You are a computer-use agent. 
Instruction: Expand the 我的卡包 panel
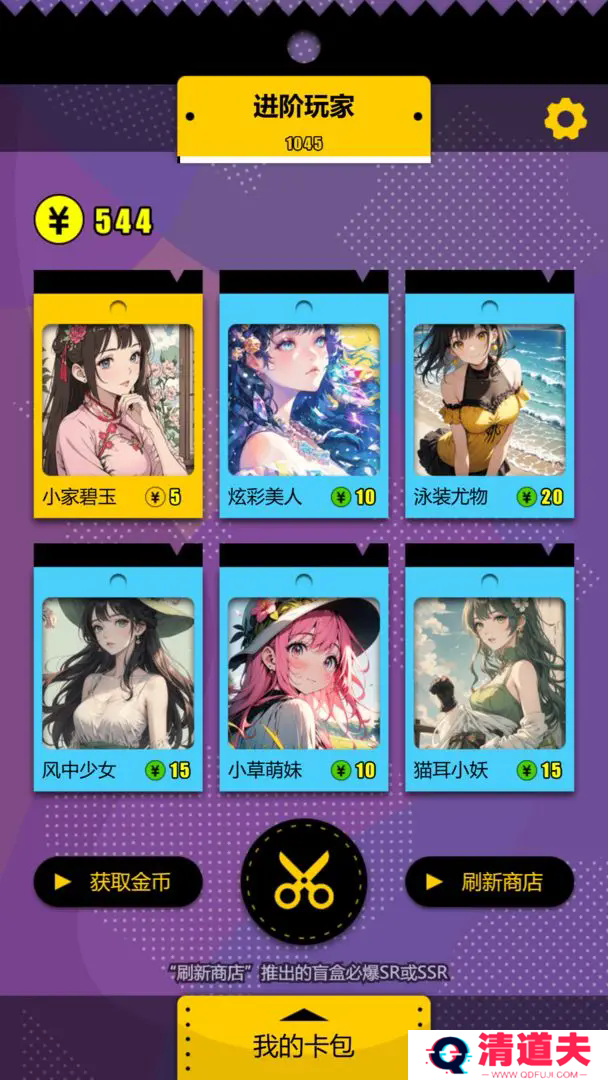(x=304, y=1040)
